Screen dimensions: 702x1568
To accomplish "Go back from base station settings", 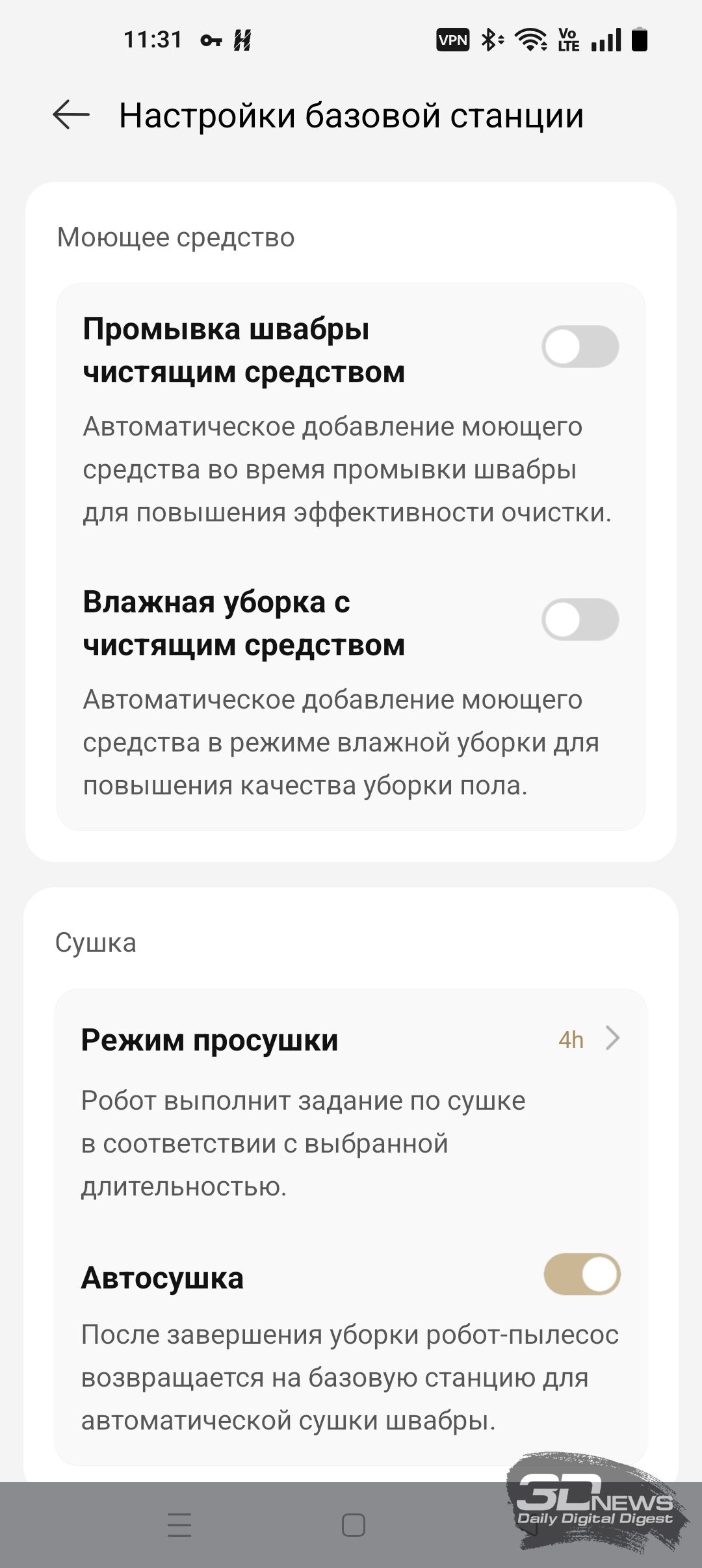I will tap(71, 115).
